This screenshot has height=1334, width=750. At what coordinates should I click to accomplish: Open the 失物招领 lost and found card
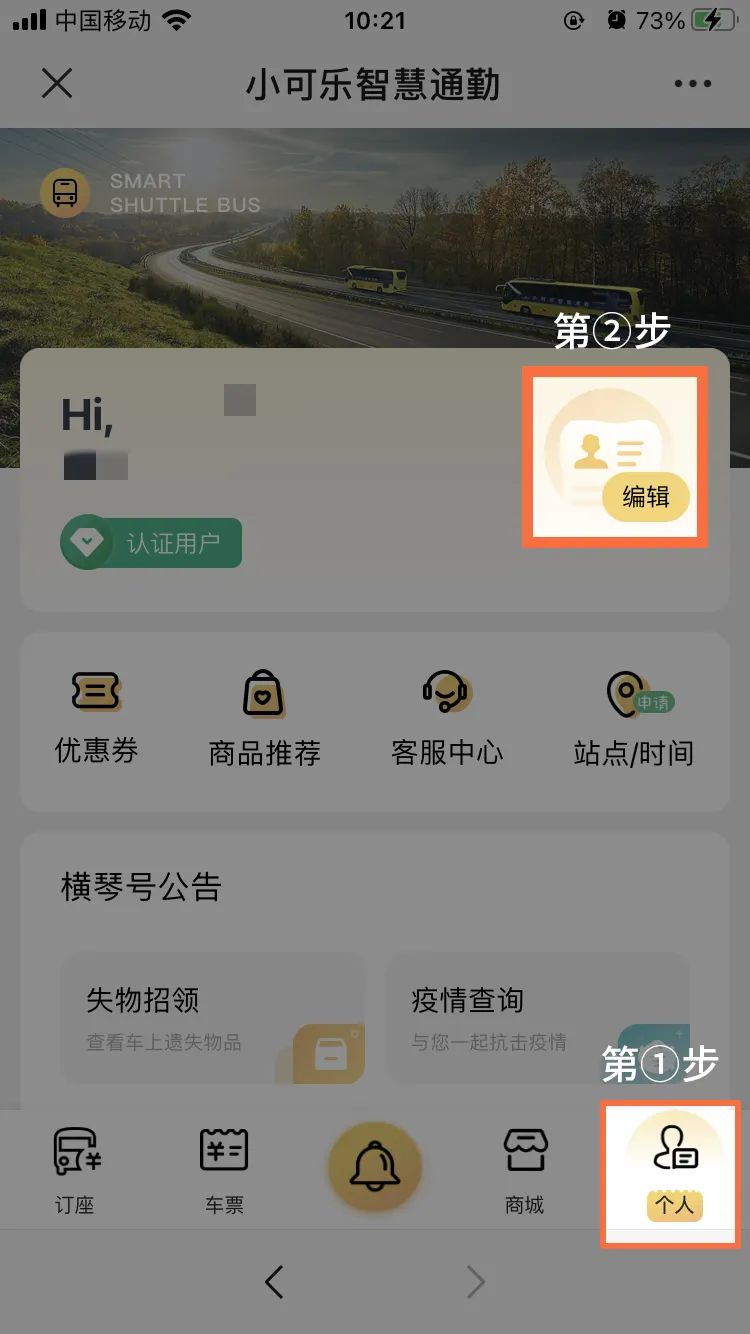click(212, 1017)
